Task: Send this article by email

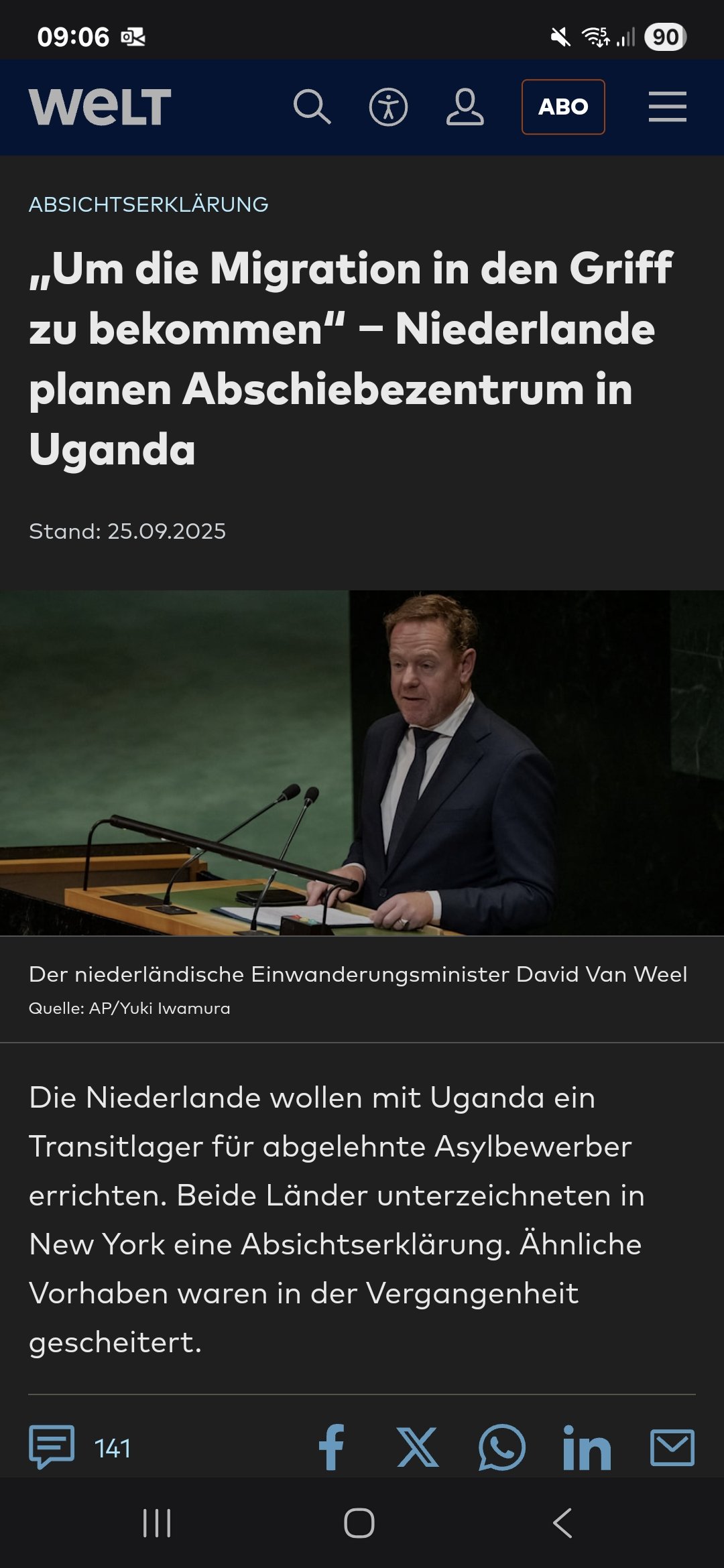Action: tap(672, 1447)
